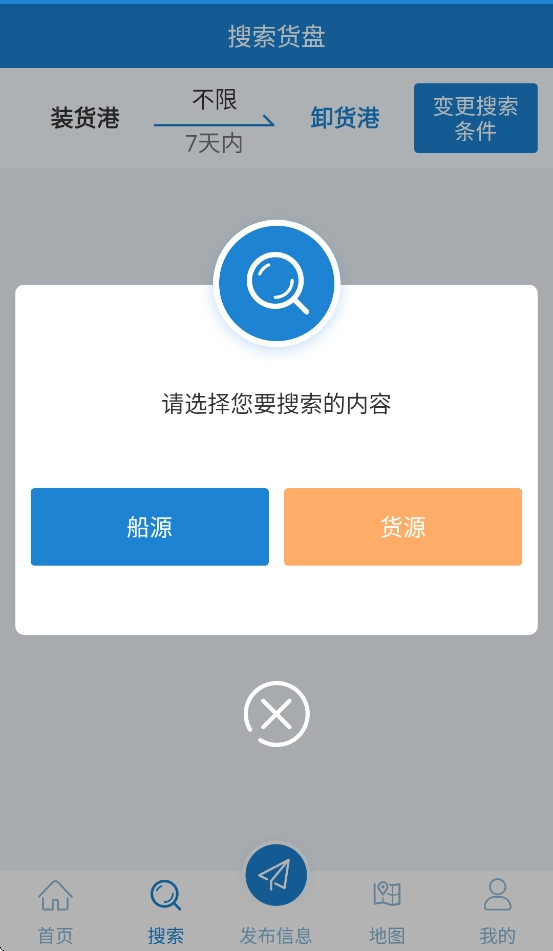Select 船源 to search ships

tap(150, 526)
